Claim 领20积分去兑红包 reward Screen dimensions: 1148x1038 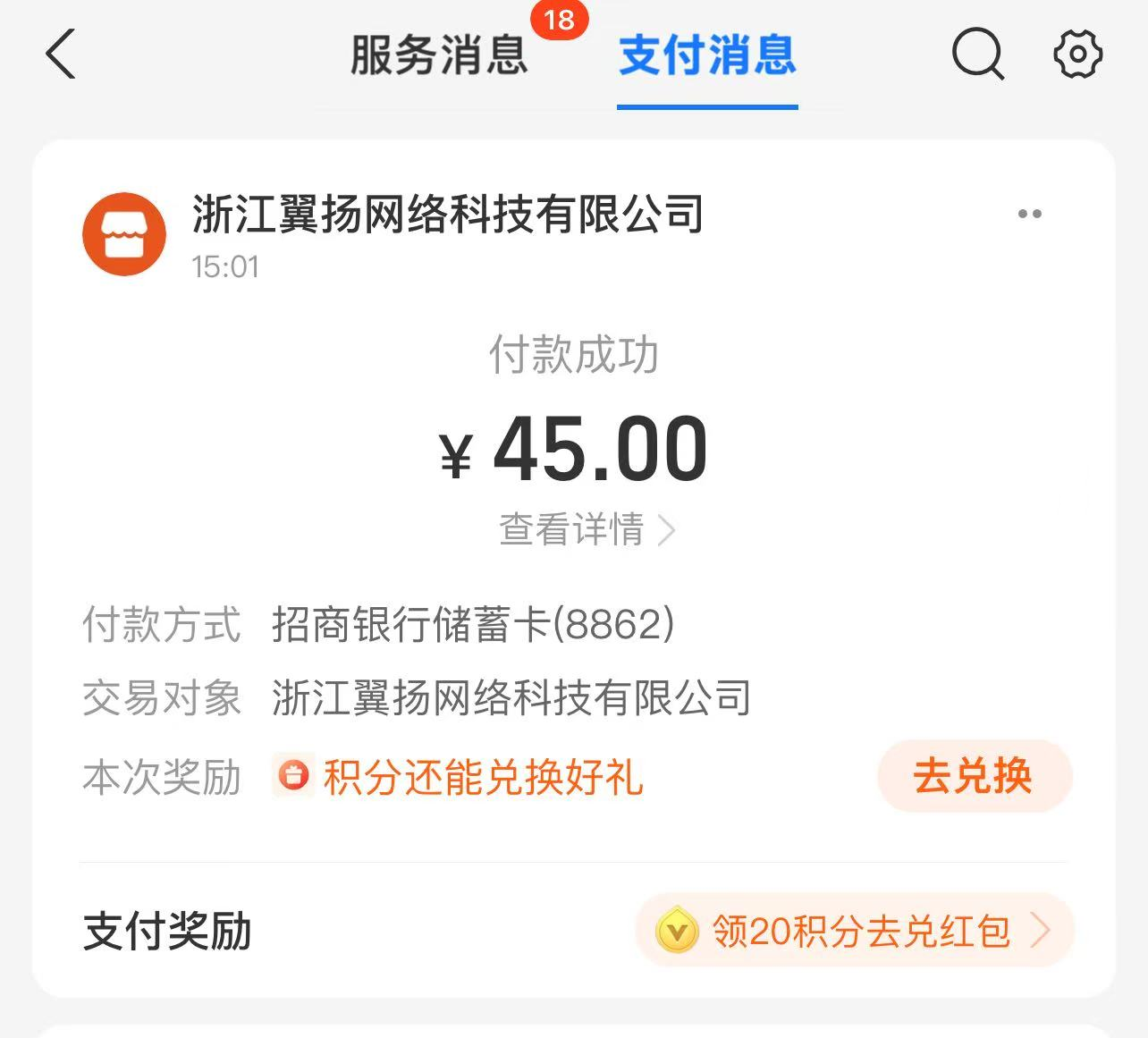[854, 931]
